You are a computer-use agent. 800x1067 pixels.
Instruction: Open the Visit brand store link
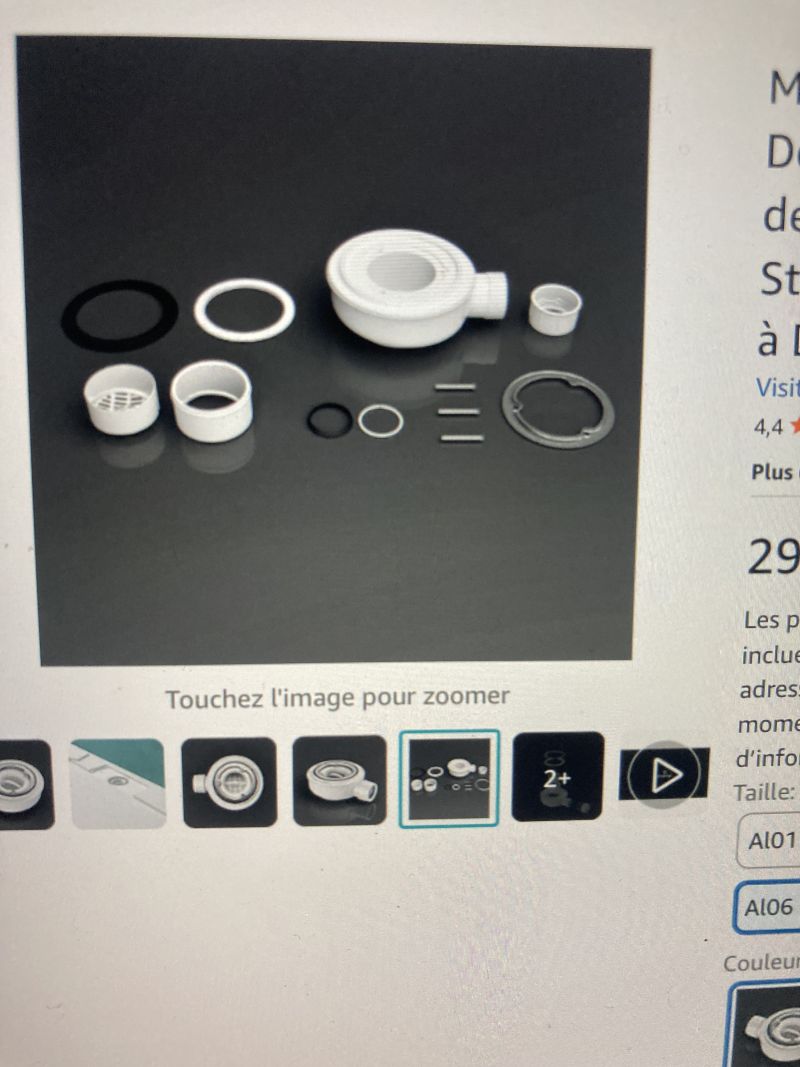[777, 388]
